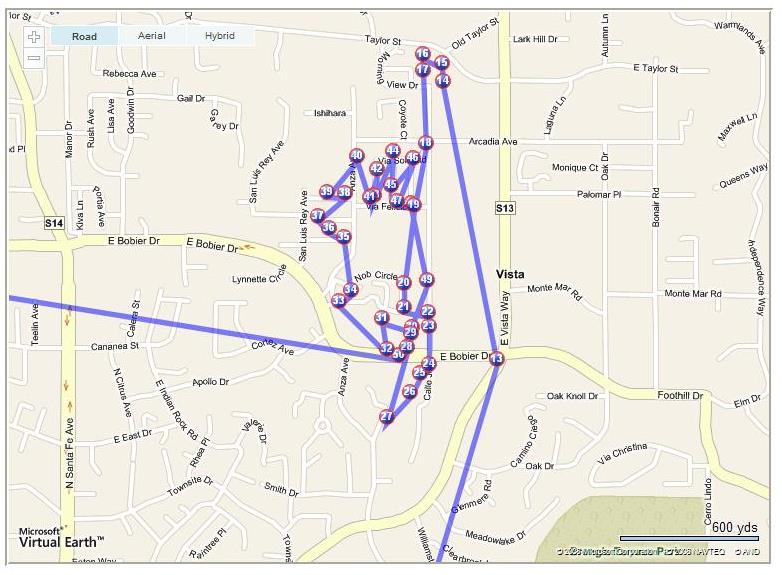Open waypoint marker 35
782x575 pixels.
pos(344,237)
